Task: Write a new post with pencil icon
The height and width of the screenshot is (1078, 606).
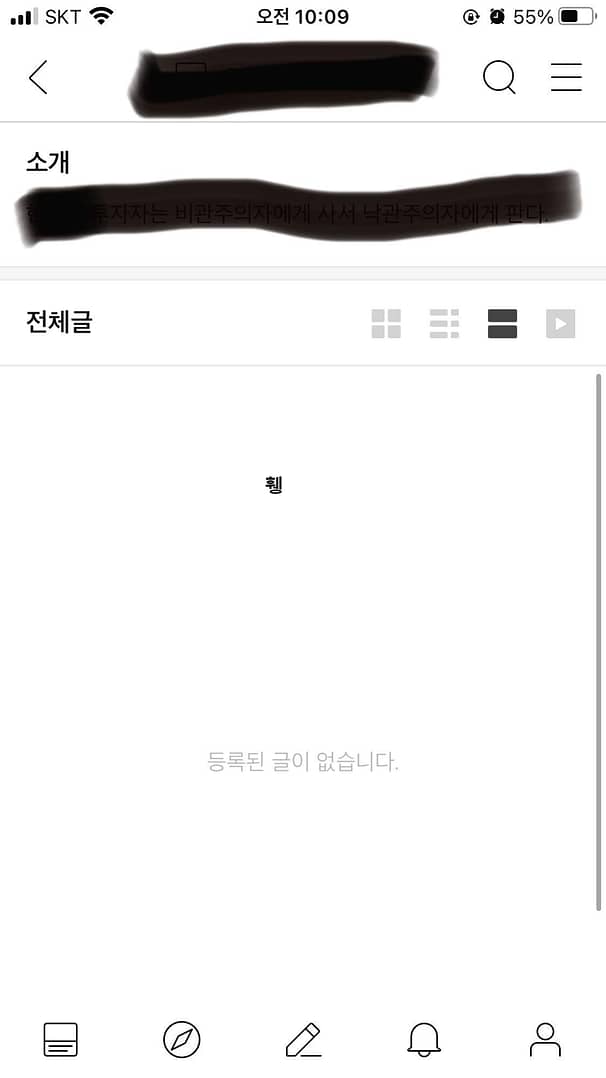Action: click(x=303, y=1040)
